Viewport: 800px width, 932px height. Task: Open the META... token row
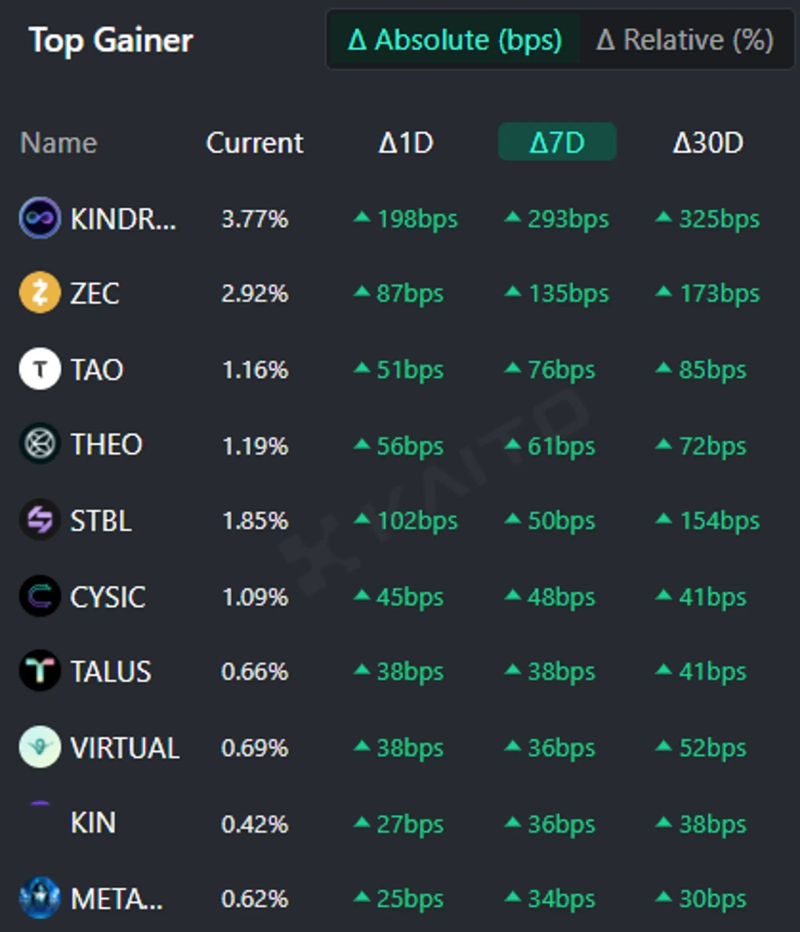pyautogui.click(x=116, y=899)
